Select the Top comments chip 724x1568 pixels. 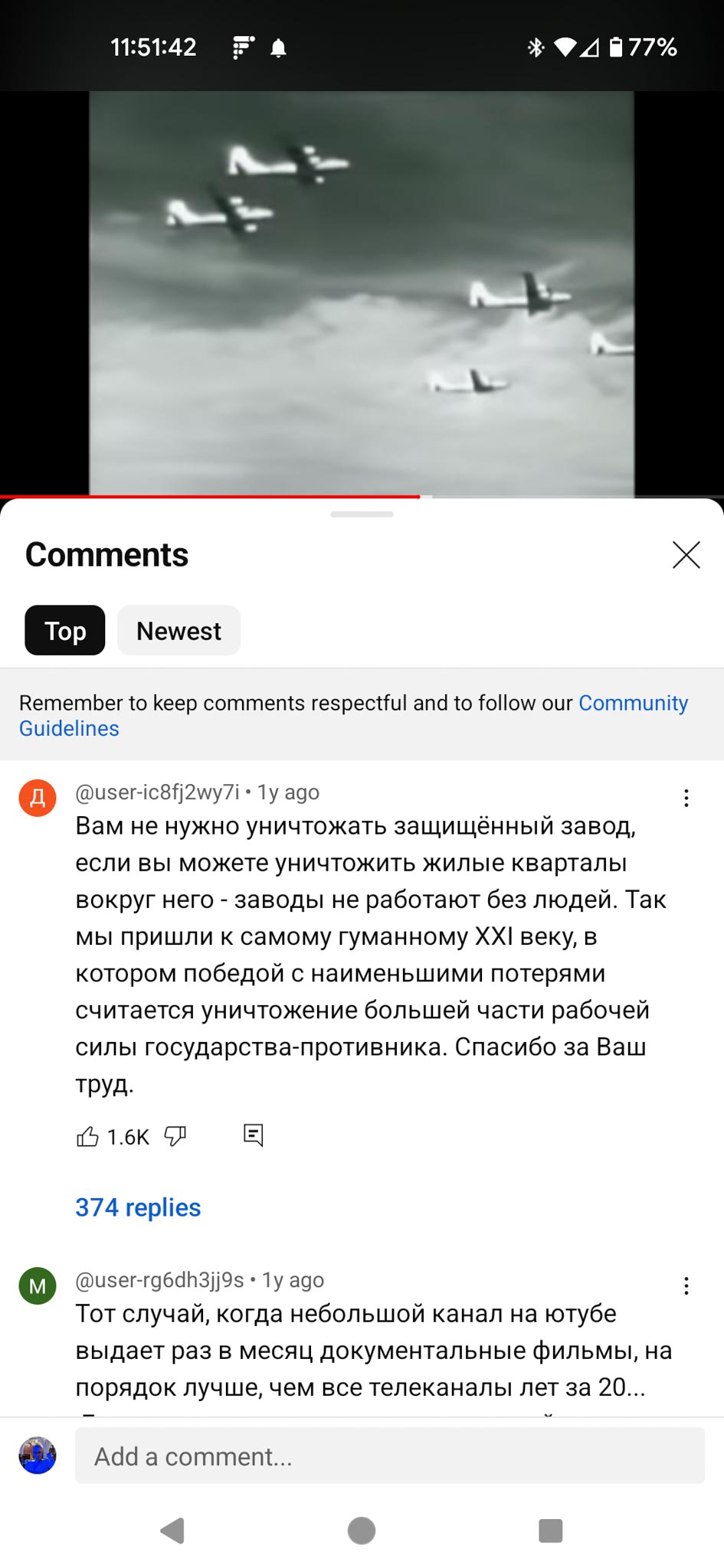(65, 631)
